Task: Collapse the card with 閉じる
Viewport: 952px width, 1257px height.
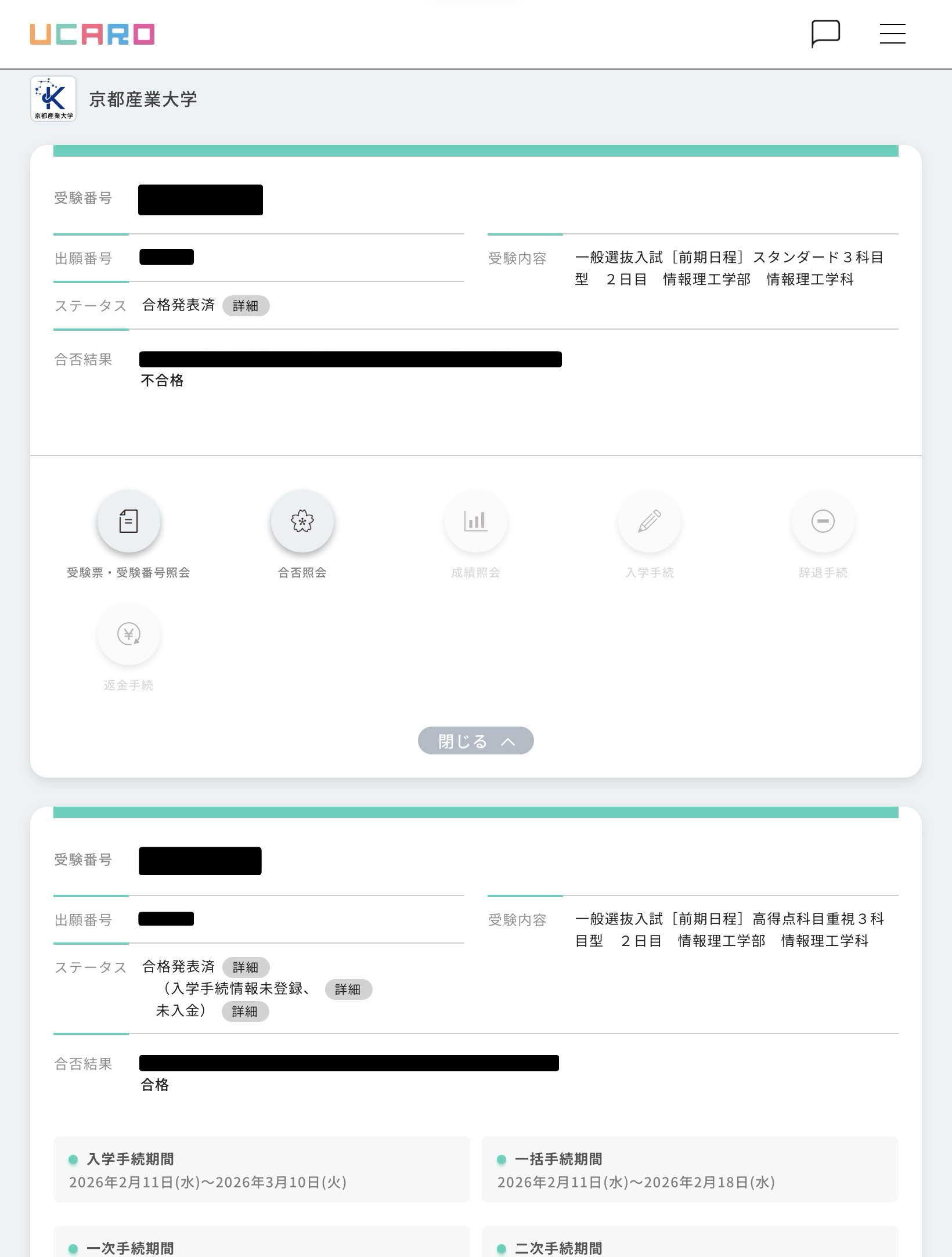Action: tap(475, 741)
